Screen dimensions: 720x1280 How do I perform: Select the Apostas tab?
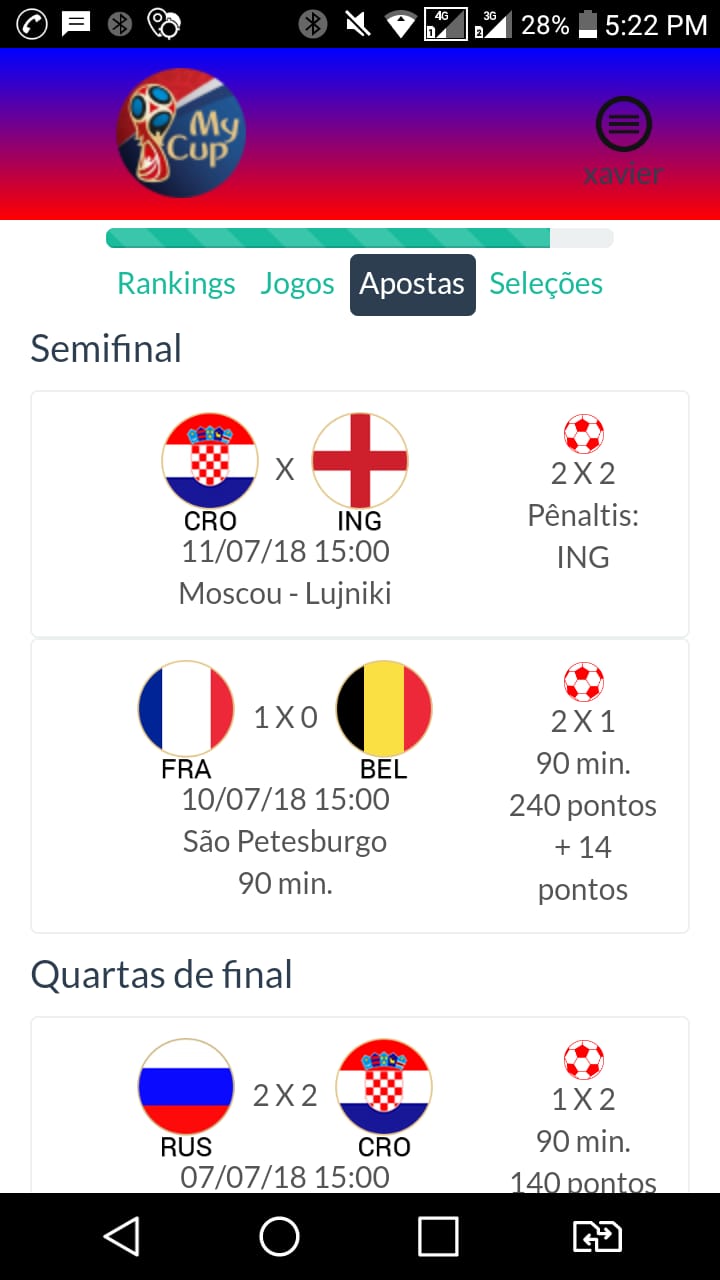point(412,284)
